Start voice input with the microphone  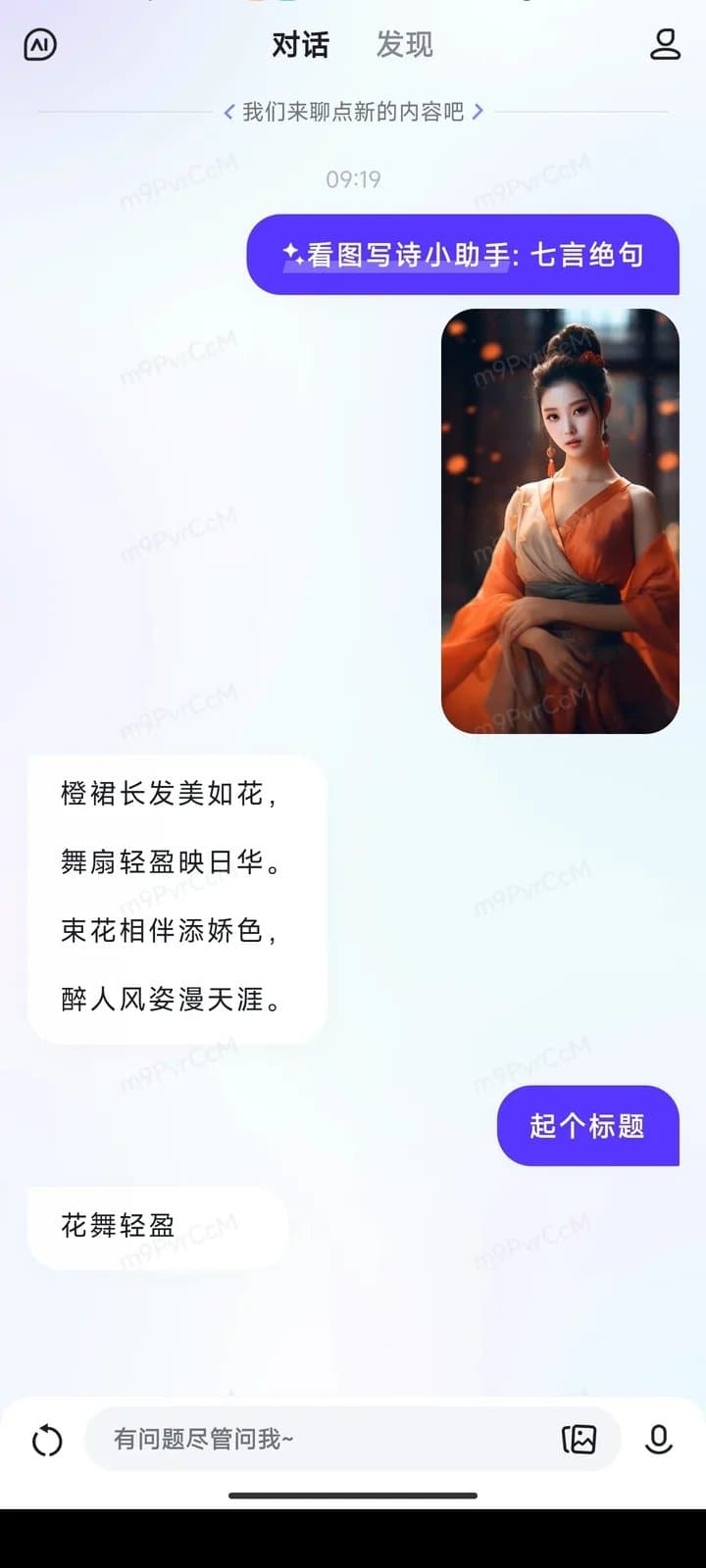pos(658,1439)
